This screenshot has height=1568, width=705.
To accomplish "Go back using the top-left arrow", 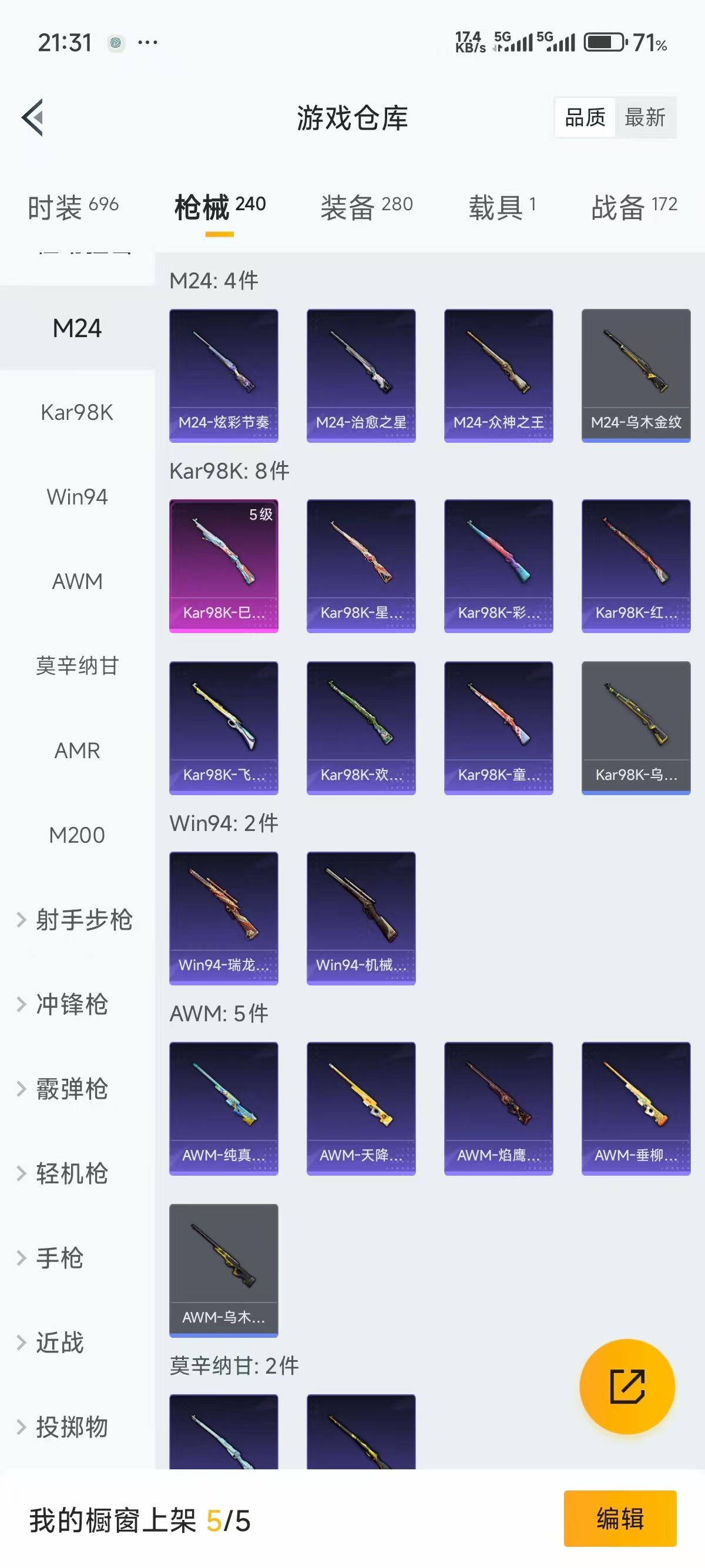I will click(x=33, y=117).
